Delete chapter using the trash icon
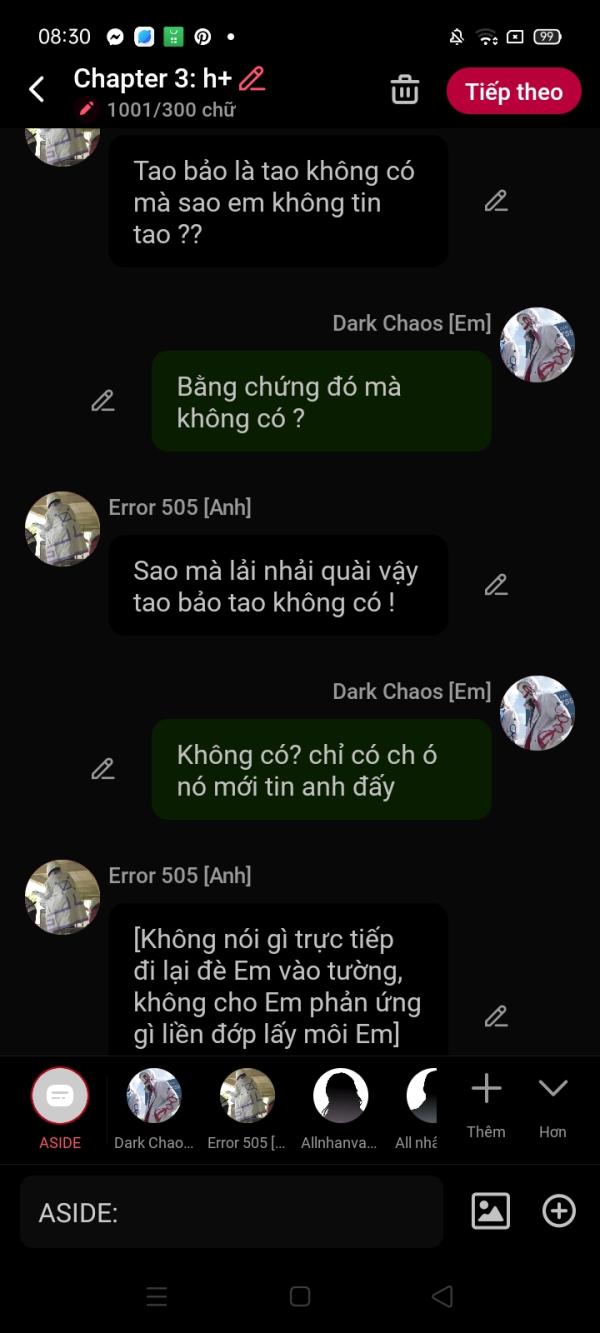The height and width of the screenshot is (1333, 600). click(x=405, y=90)
